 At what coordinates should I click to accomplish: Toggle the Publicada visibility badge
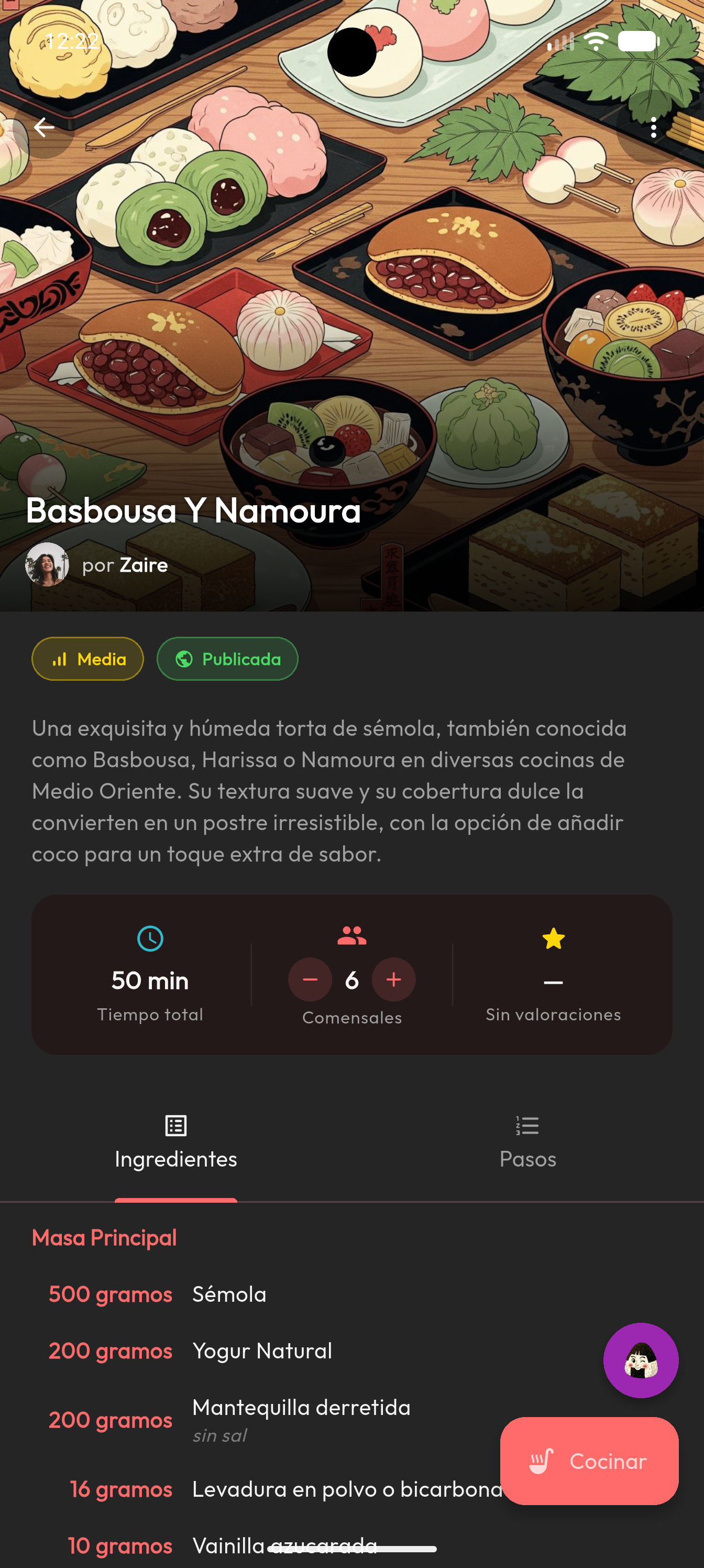click(227, 658)
